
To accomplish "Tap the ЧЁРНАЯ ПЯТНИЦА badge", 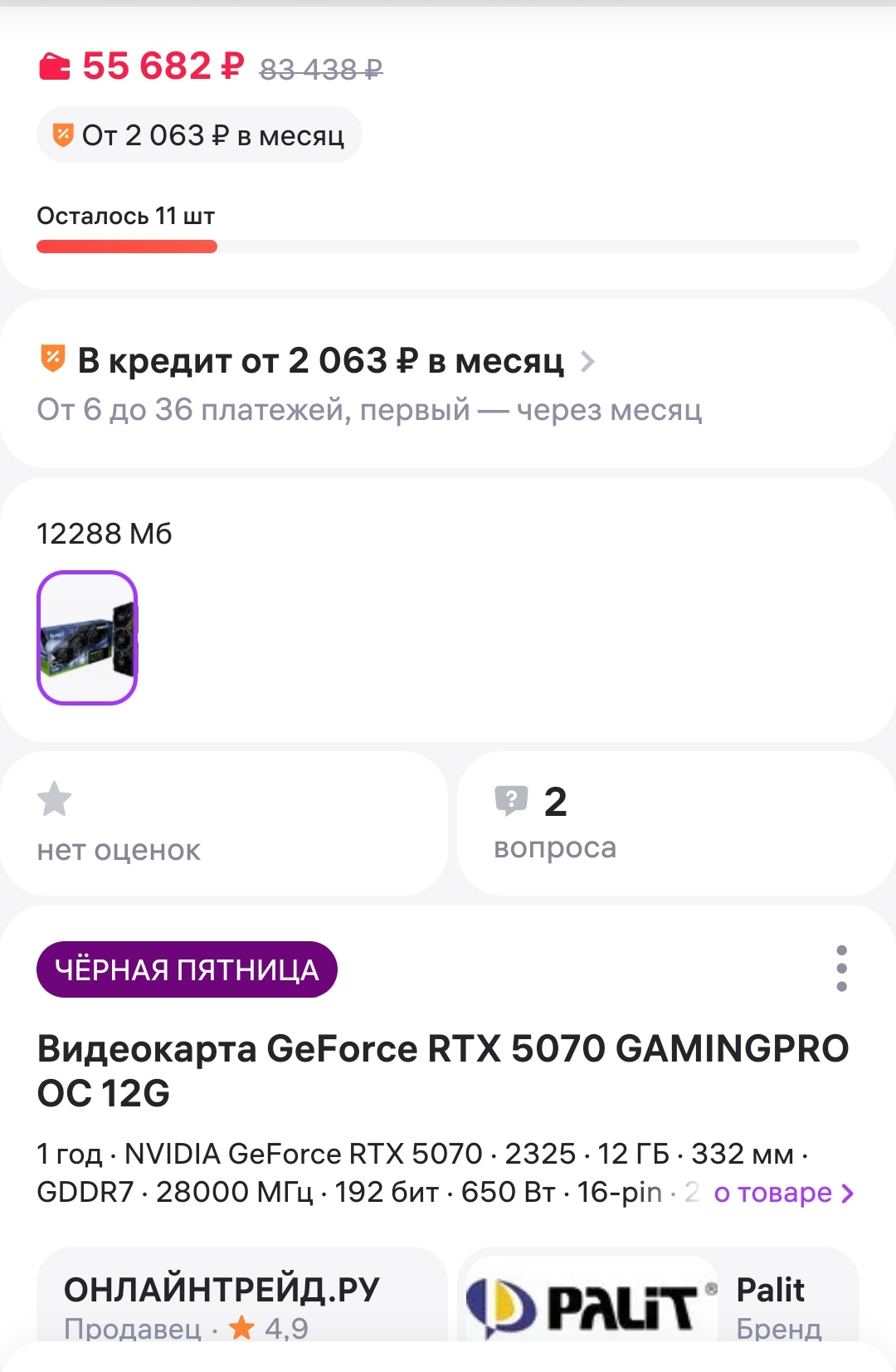I will (x=187, y=969).
